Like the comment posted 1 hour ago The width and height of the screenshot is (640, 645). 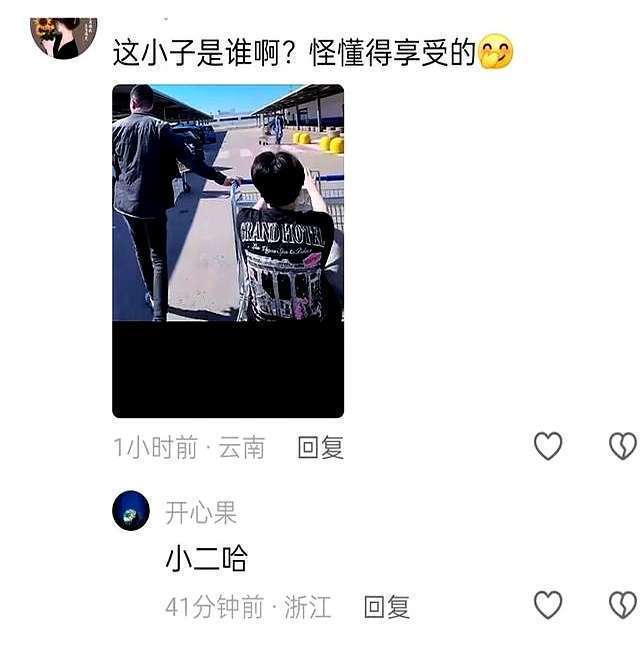tap(548, 446)
